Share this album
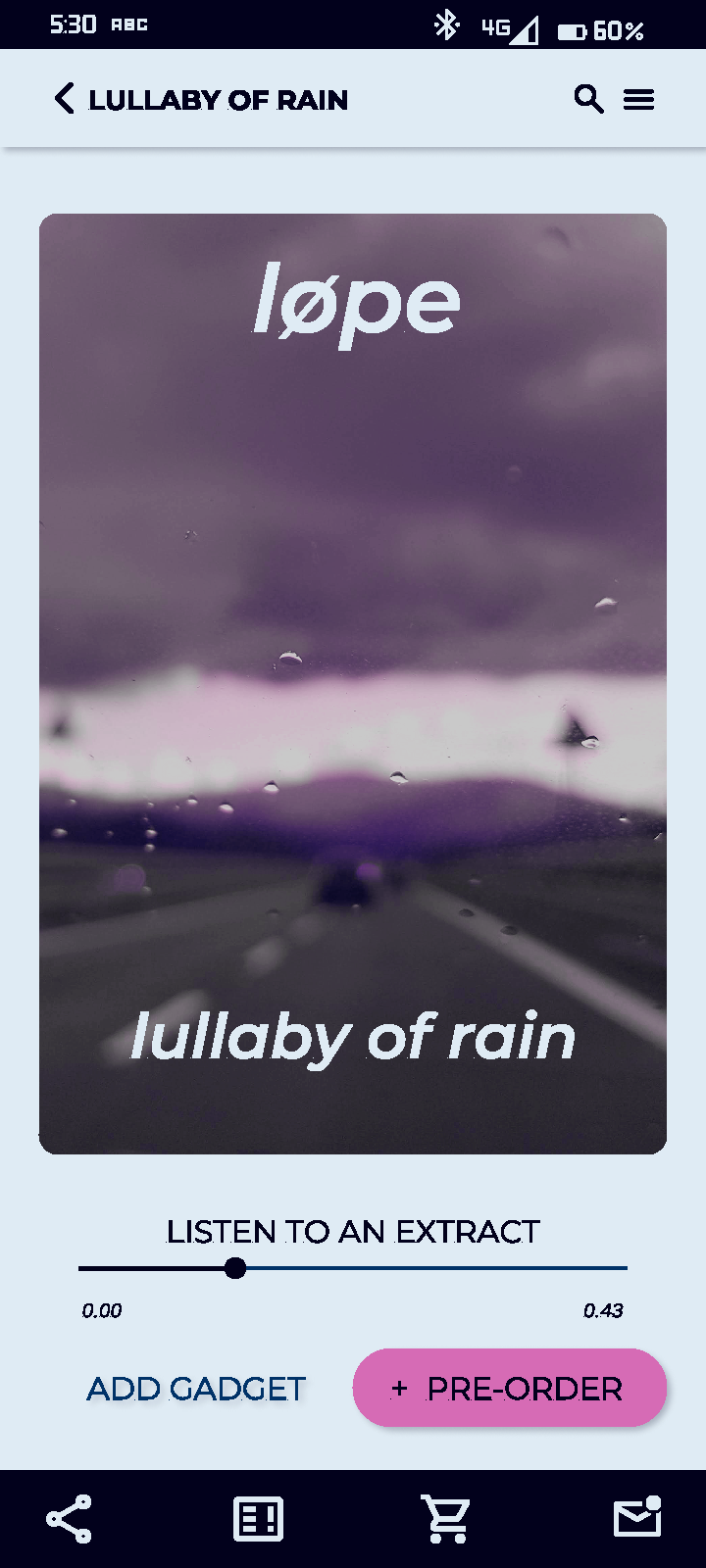The width and height of the screenshot is (706, 1568). coord(70,1519)
